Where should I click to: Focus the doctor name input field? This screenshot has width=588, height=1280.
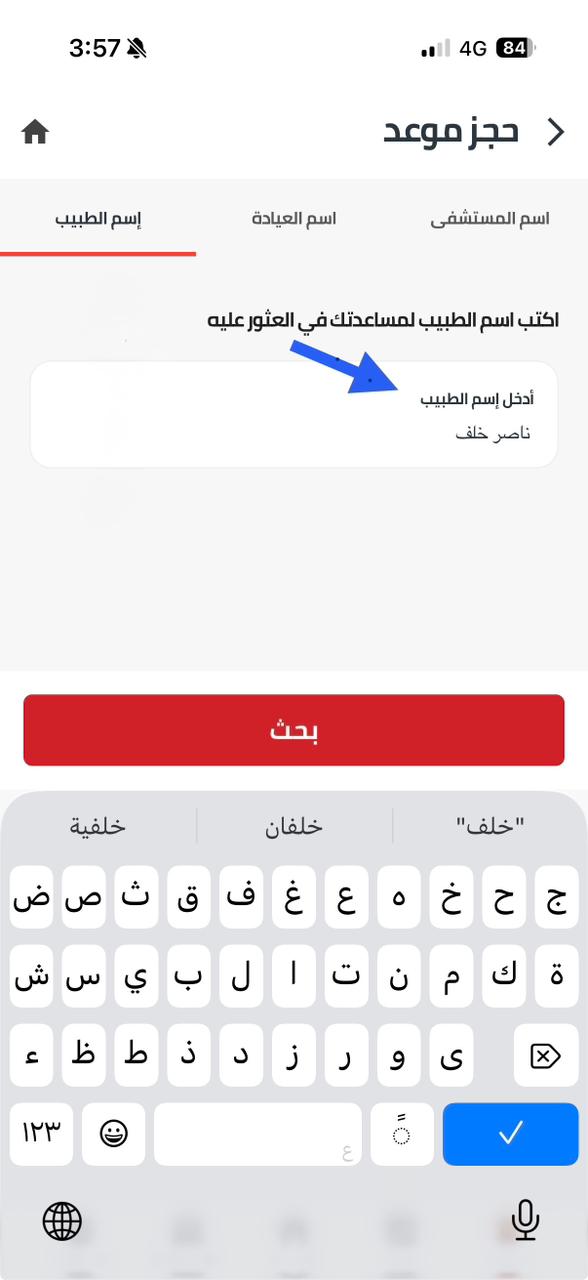[x=294, y=414]
